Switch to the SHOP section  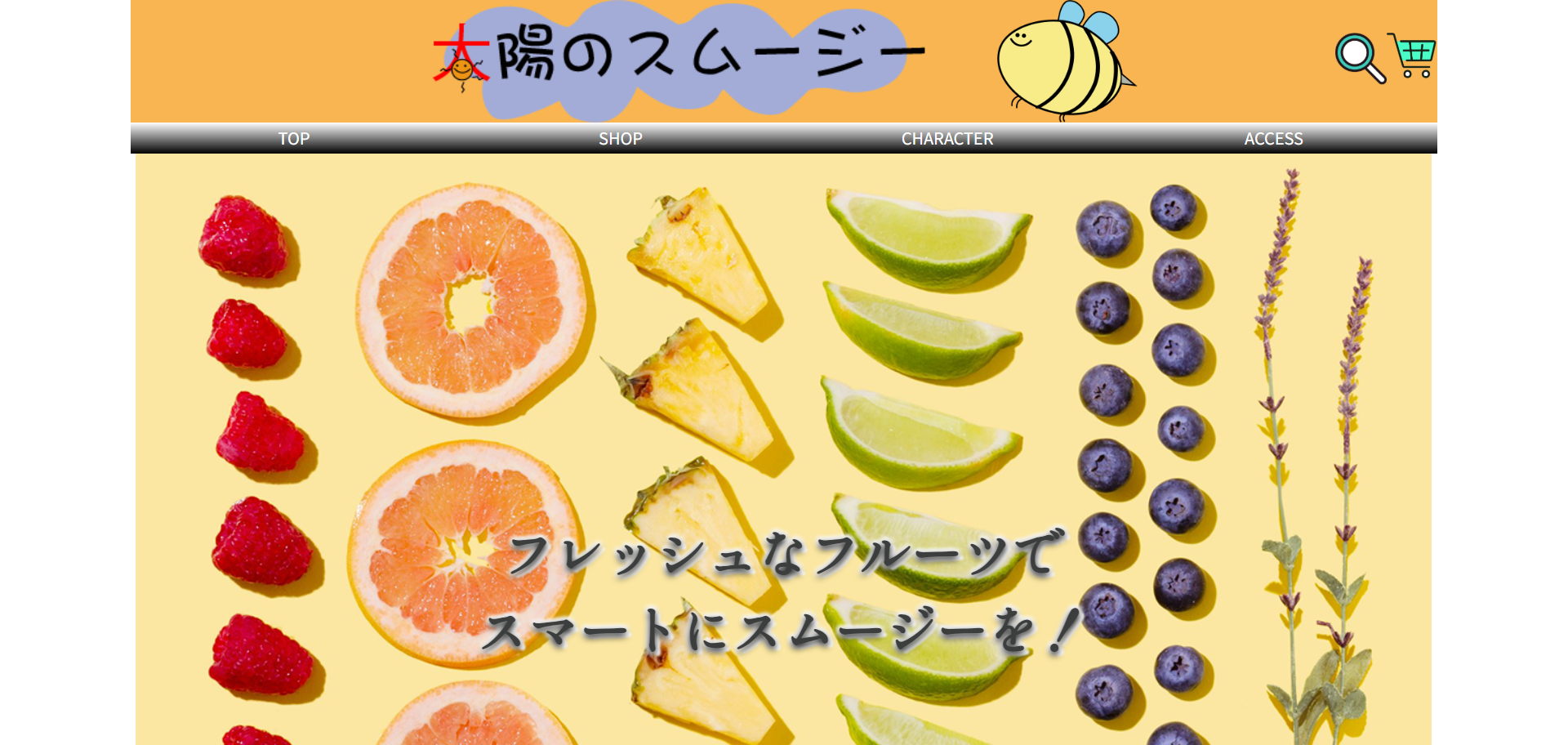coord(620,139)
